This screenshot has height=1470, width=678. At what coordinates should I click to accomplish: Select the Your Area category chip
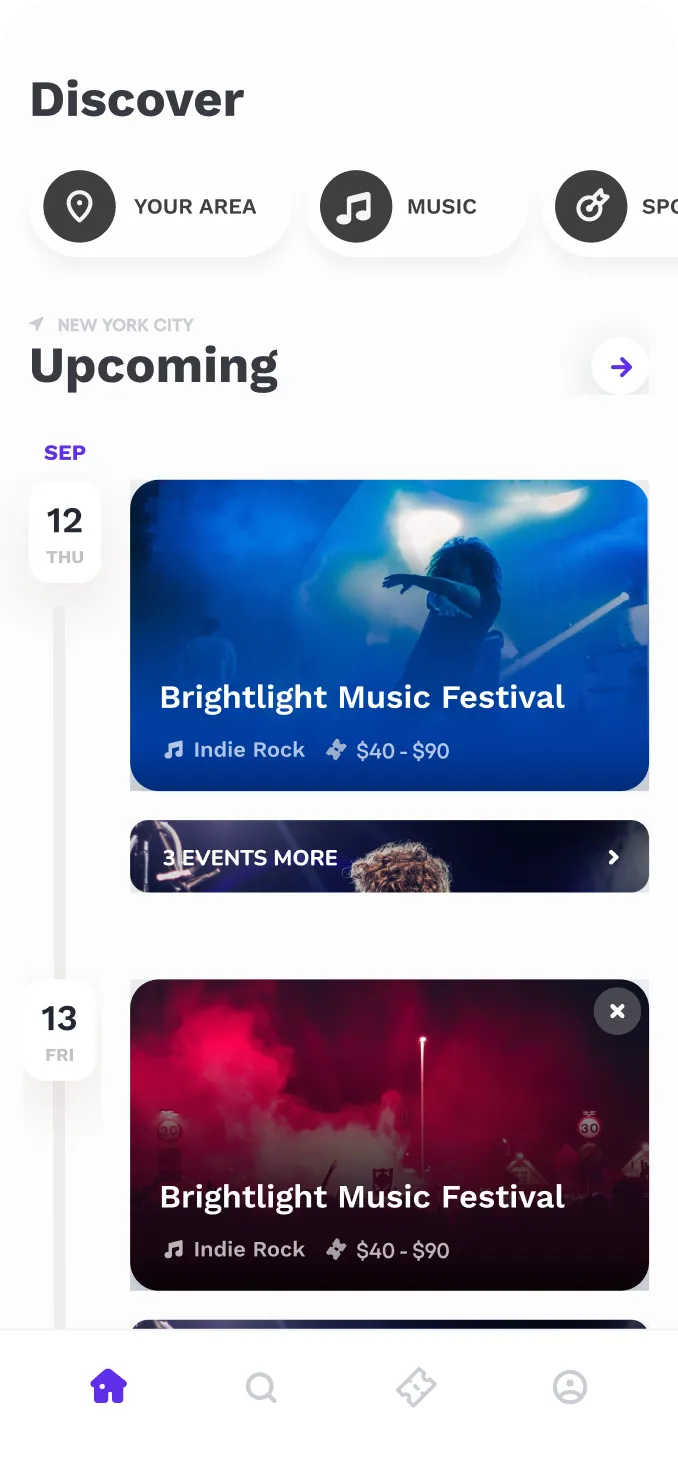click(x=160, y=207)
